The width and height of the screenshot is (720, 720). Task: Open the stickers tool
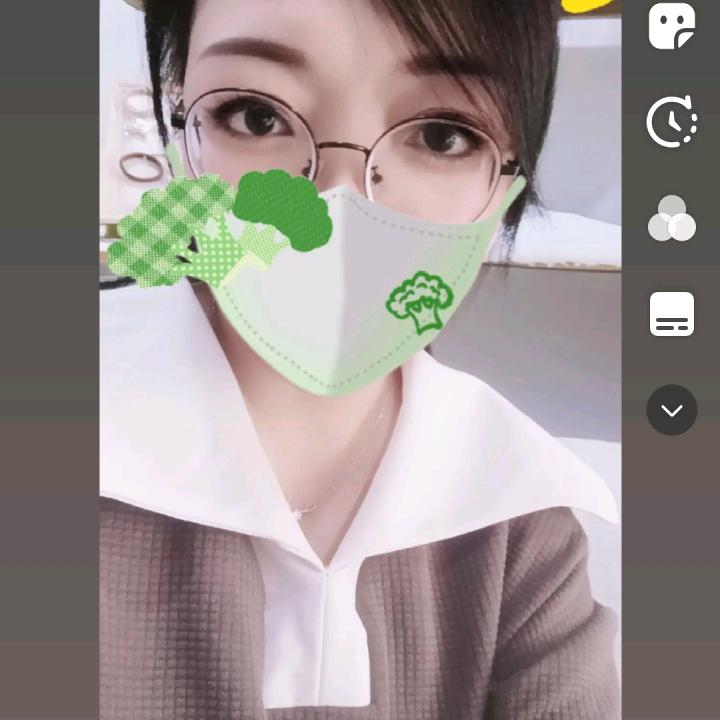[x=672, y=26]
